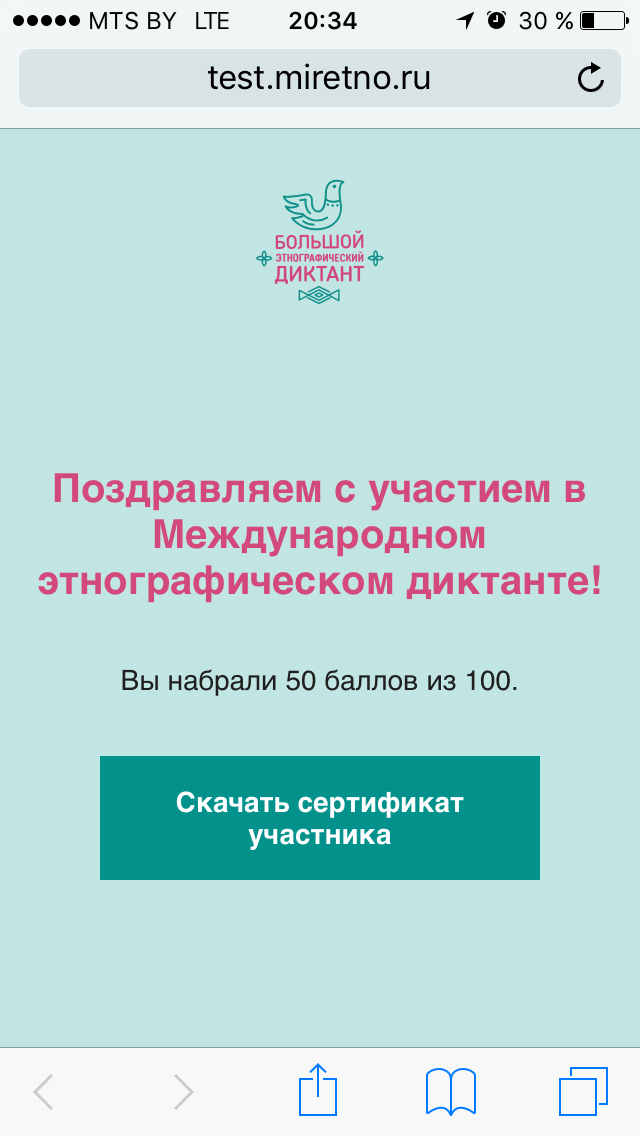Show open Safari tabs

coord(582,1091)
